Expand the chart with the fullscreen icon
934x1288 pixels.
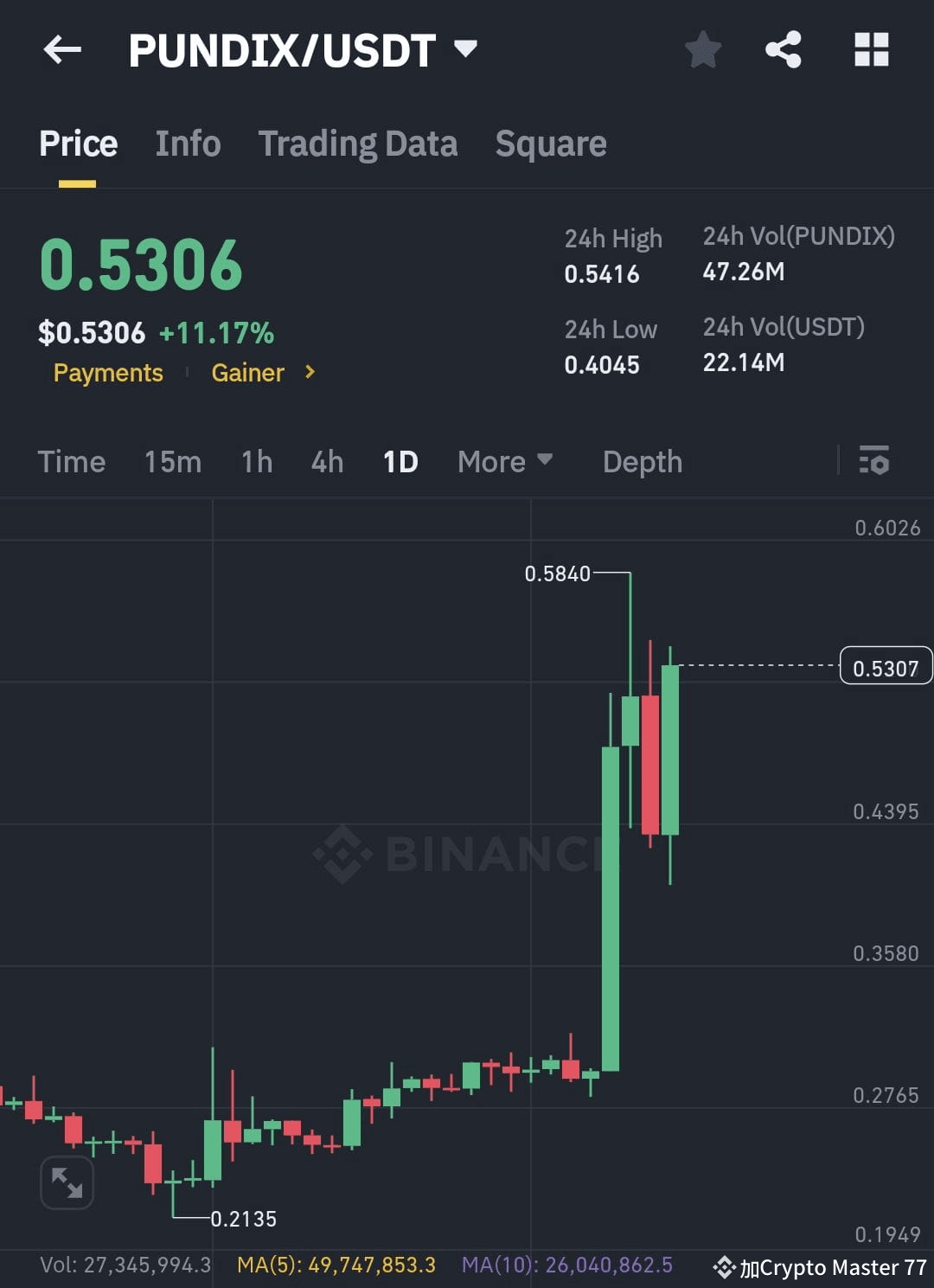67,1182
